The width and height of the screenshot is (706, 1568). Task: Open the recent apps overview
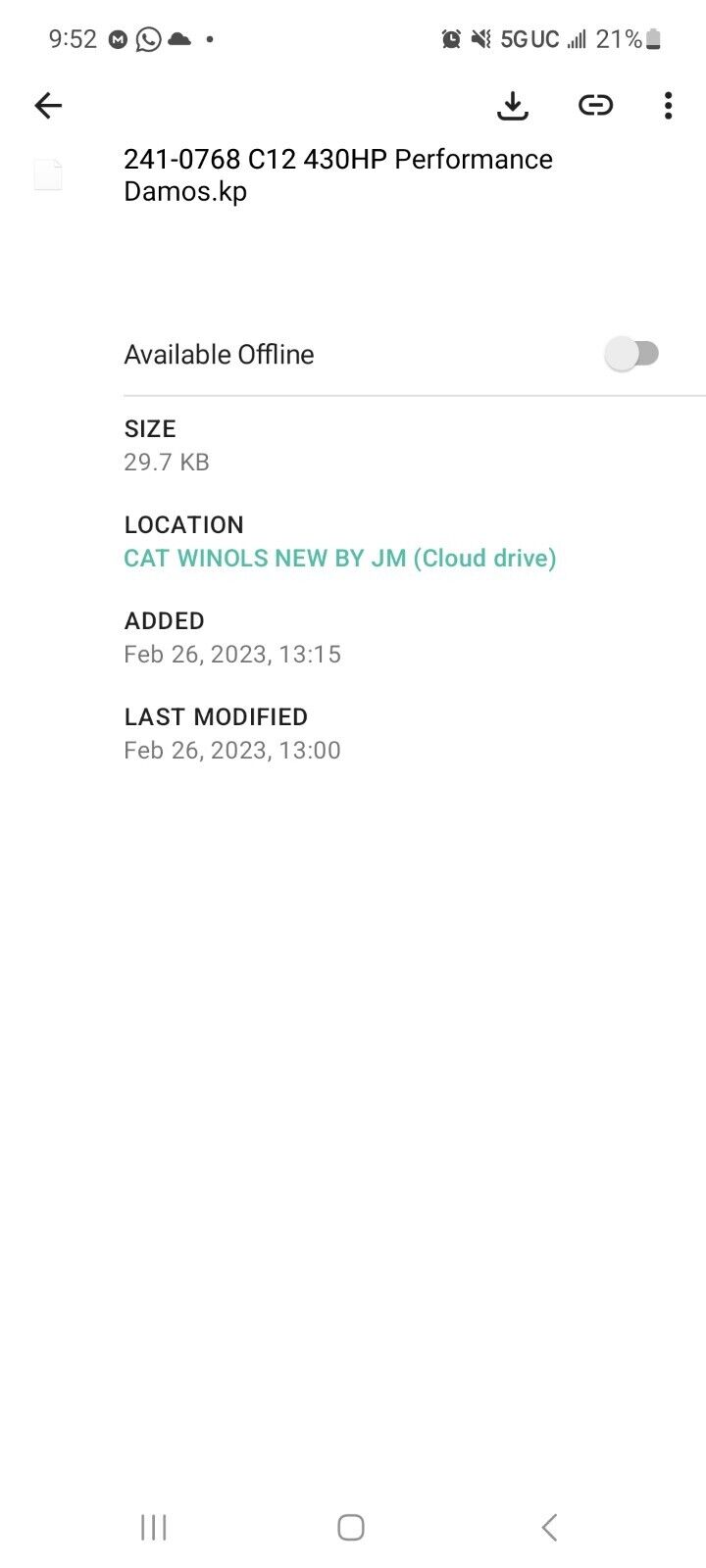coord(154,1527)
